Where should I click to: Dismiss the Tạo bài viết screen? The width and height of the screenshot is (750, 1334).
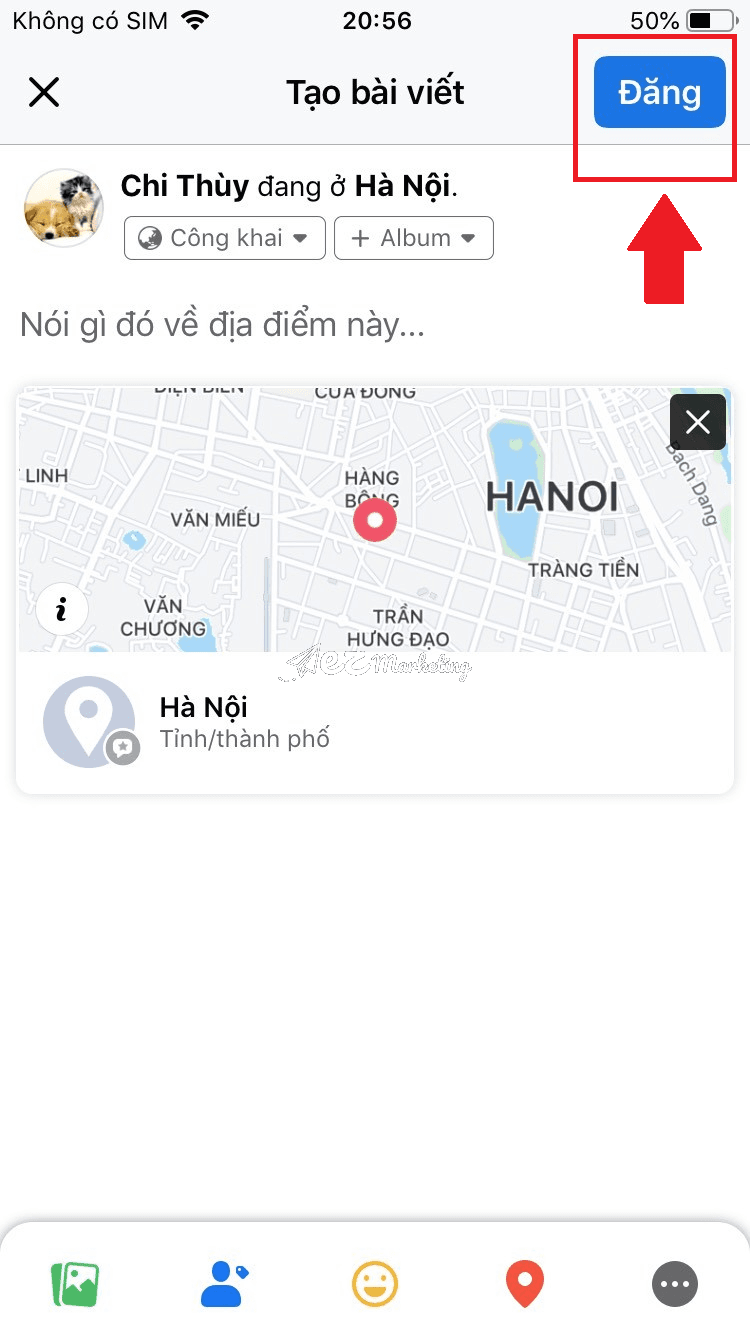[44, 92]
